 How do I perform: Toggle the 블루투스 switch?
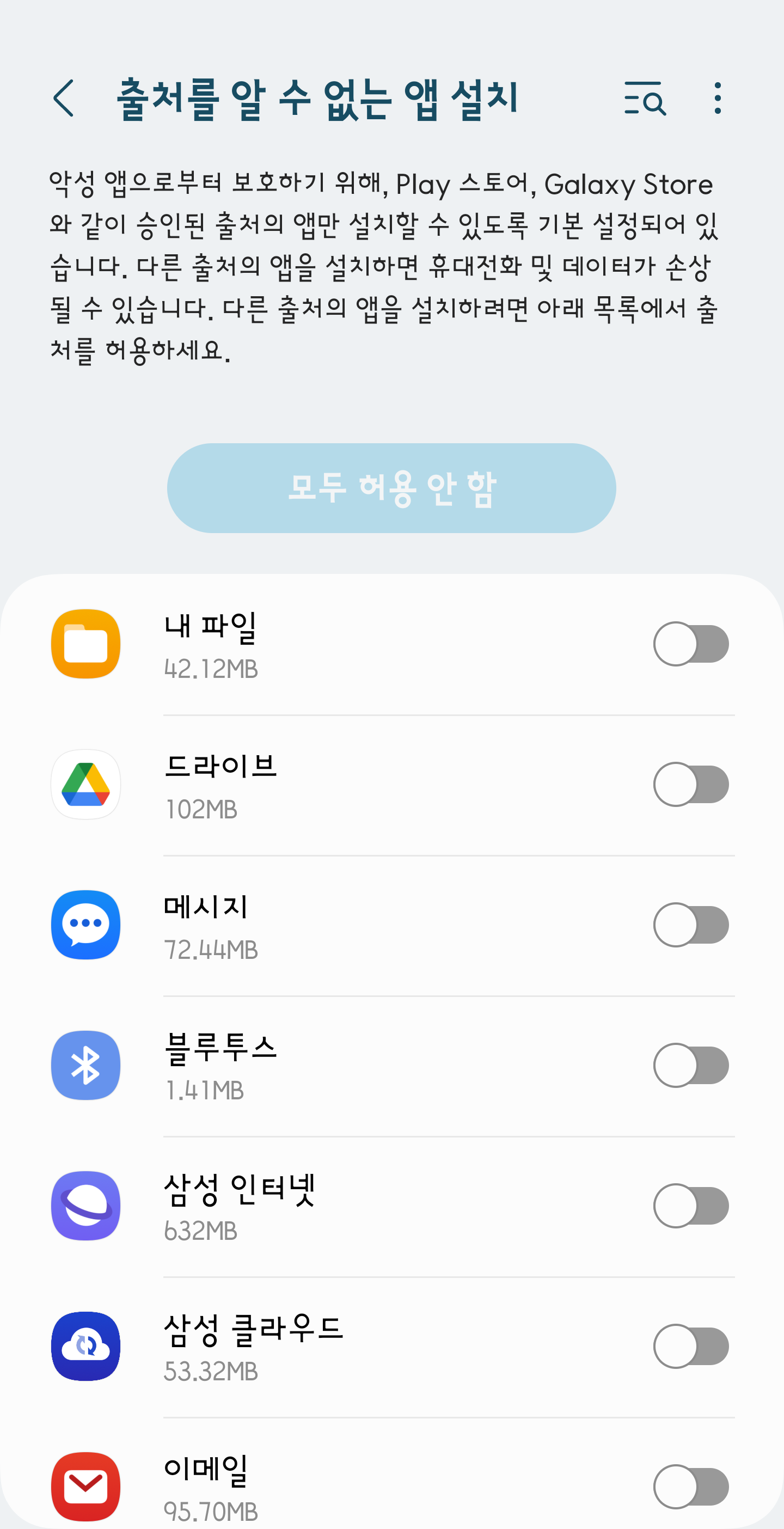click(x=691, y=1066)
